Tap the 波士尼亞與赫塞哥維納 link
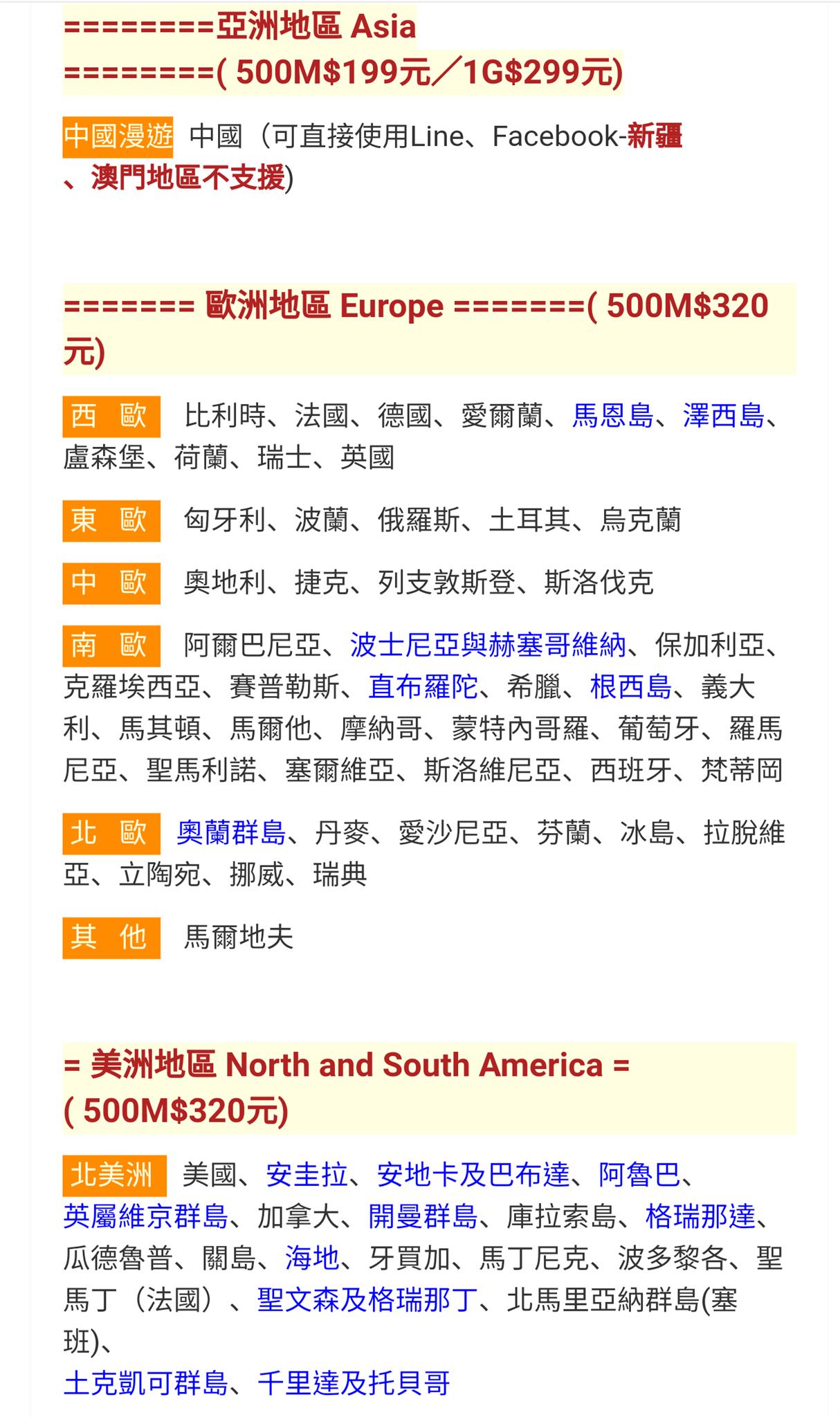 pos(488,646)
